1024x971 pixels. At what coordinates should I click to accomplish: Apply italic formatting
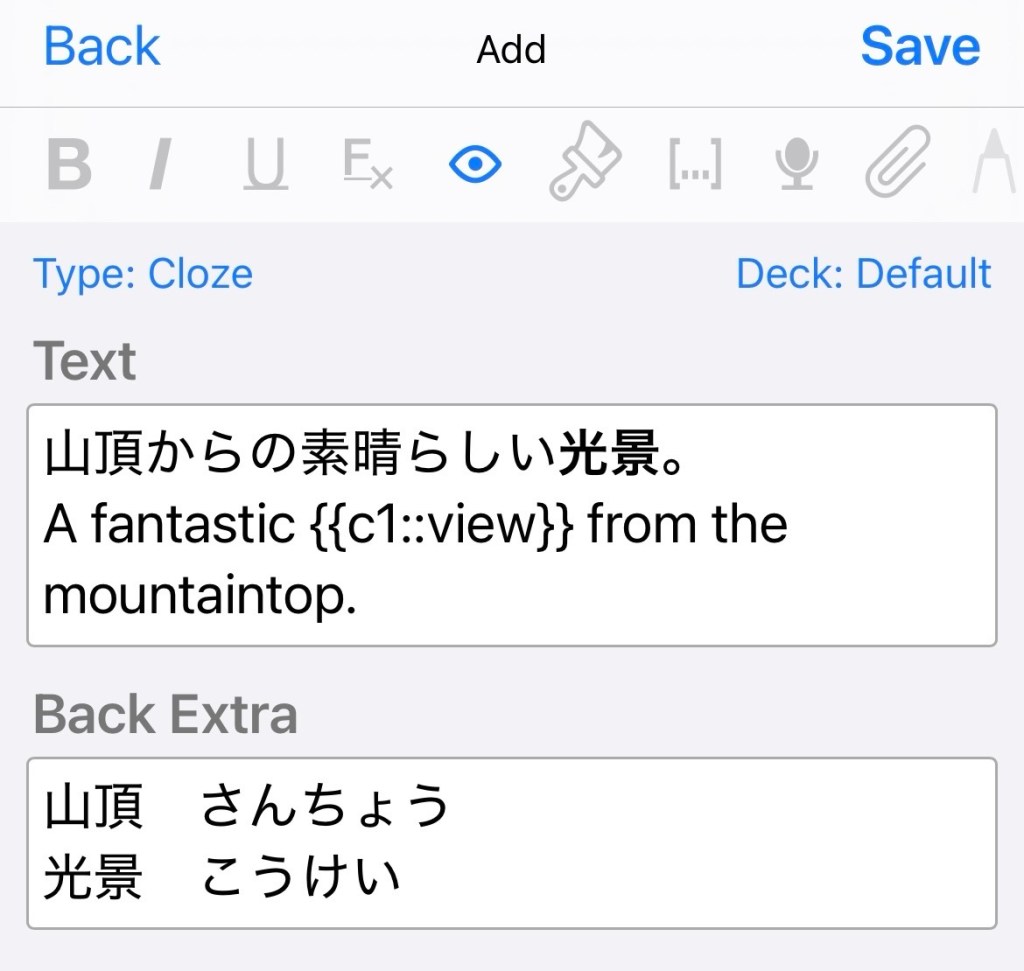coord(157,164)
